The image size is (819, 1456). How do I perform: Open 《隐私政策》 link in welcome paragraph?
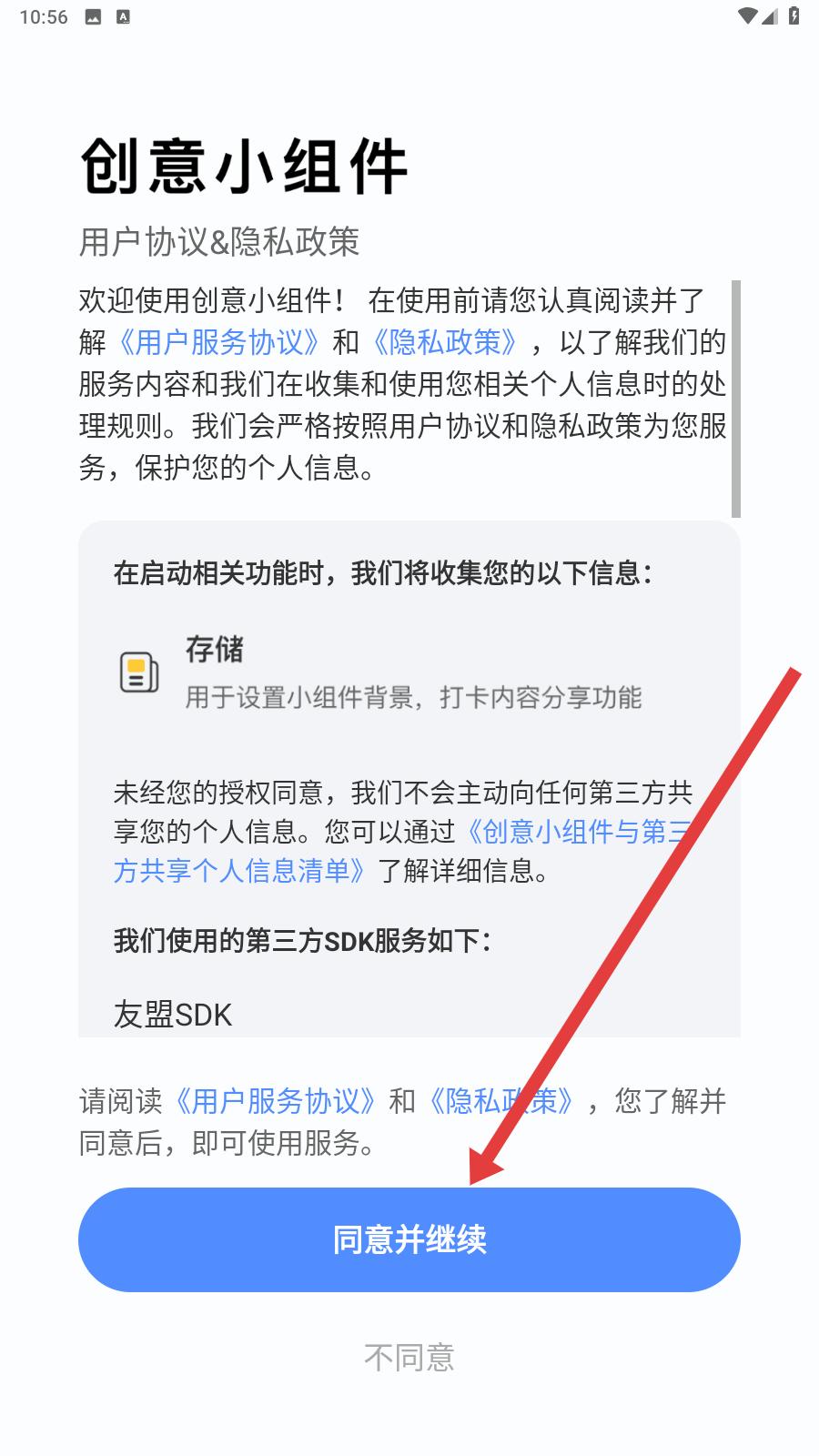coord(445,342)
